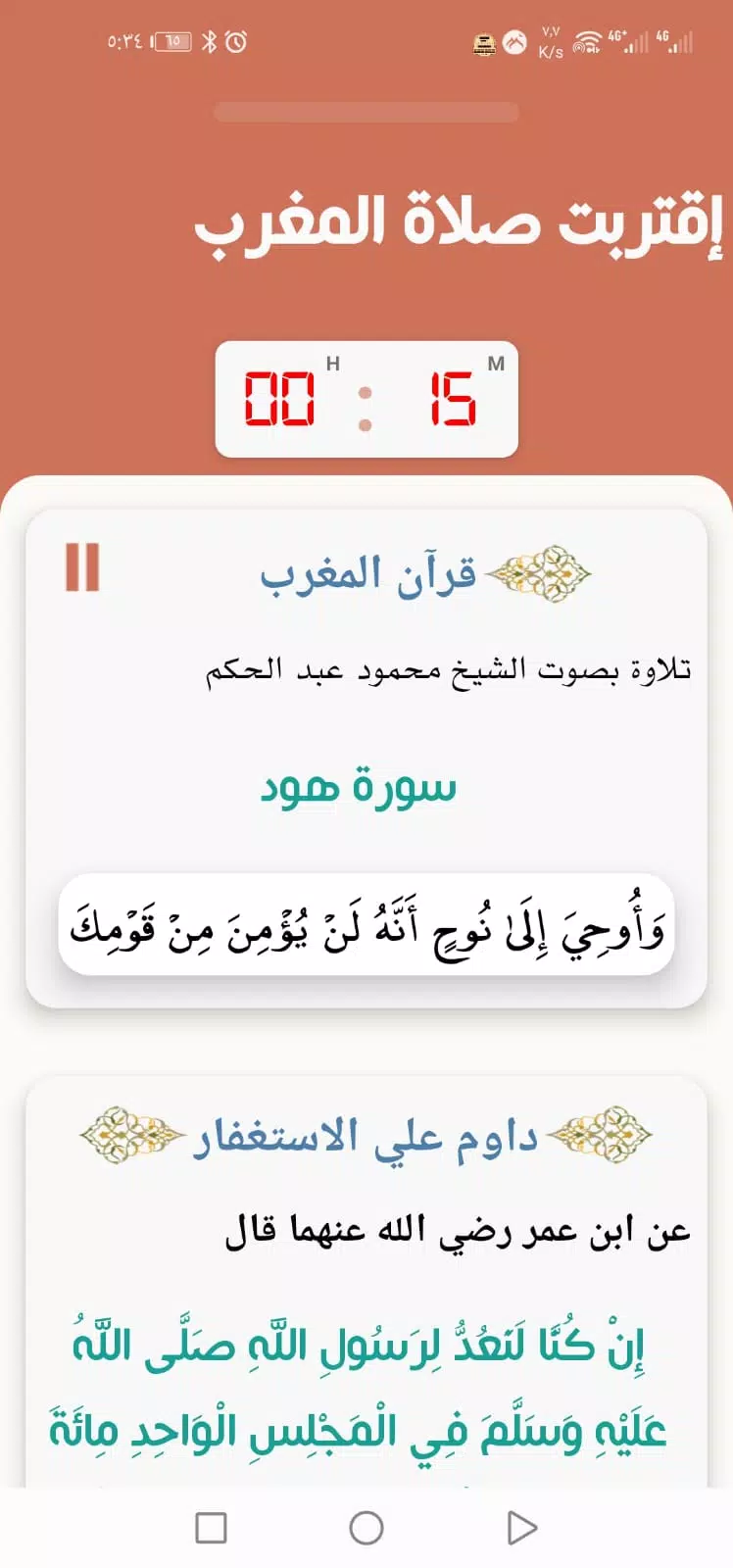Pause the Maghrib Quran recitation
The height and width of the screenshot is (1568, 733).
(x=82, y=567)
